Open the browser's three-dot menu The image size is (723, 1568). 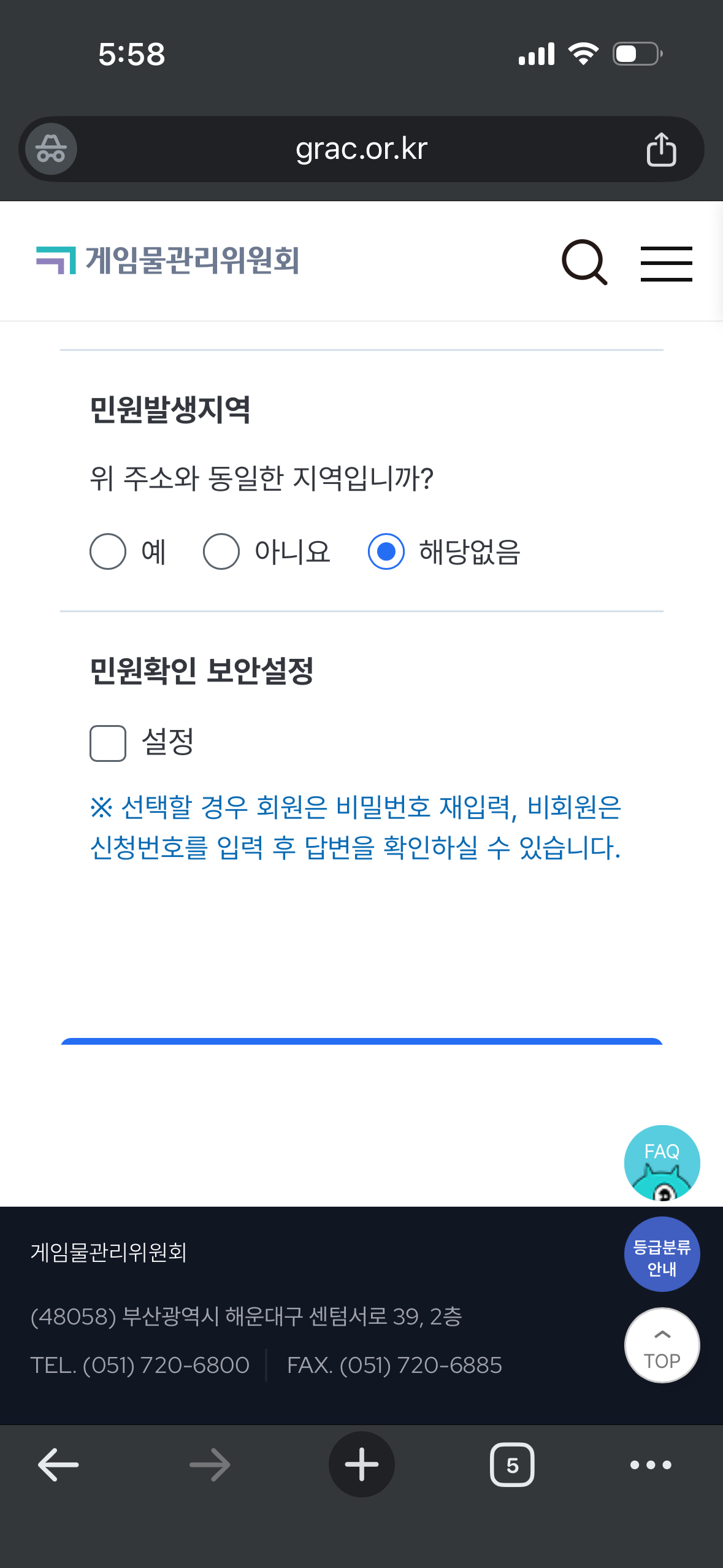click(651, 1464)
